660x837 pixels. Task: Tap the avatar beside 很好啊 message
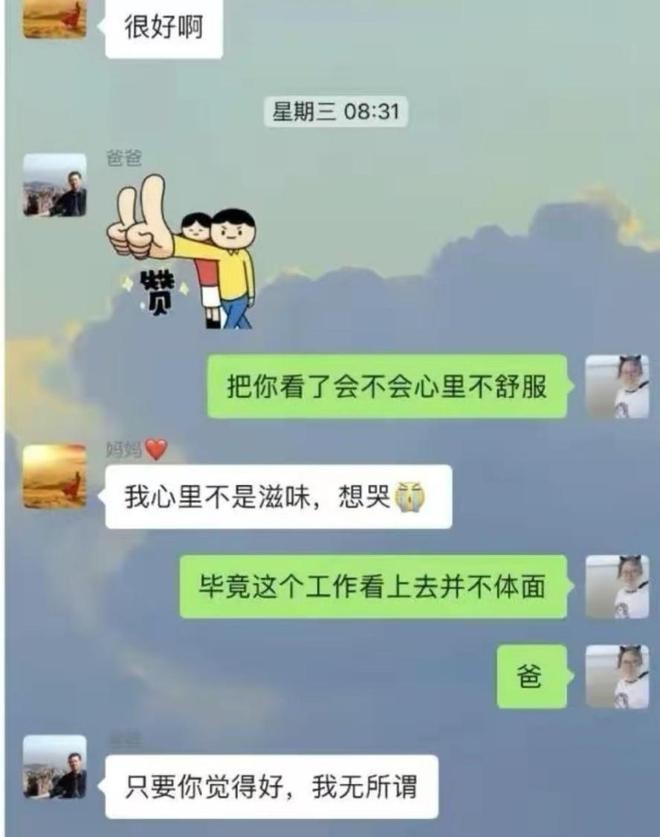click(x=55, y=17)
